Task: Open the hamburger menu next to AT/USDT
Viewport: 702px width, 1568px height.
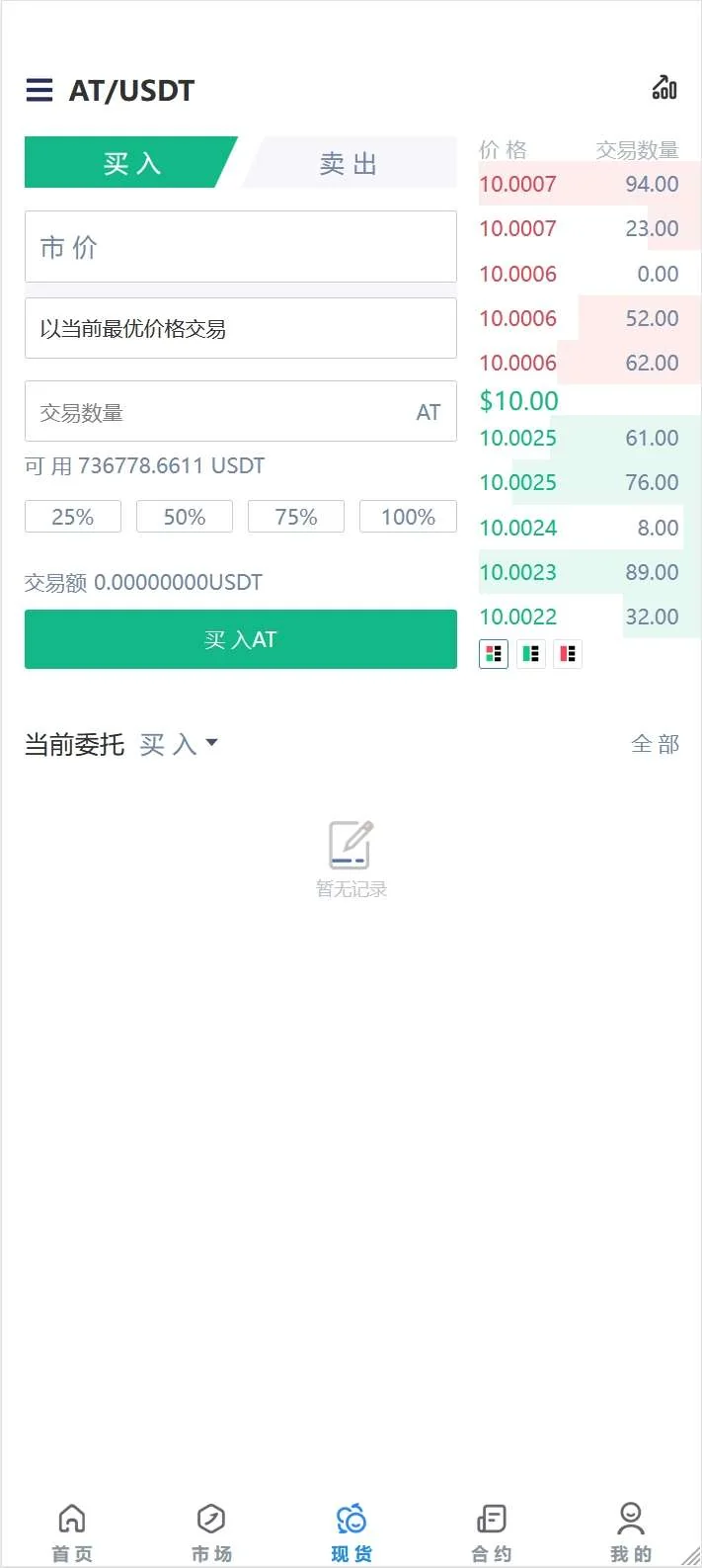Action: [x=39, y=91]
